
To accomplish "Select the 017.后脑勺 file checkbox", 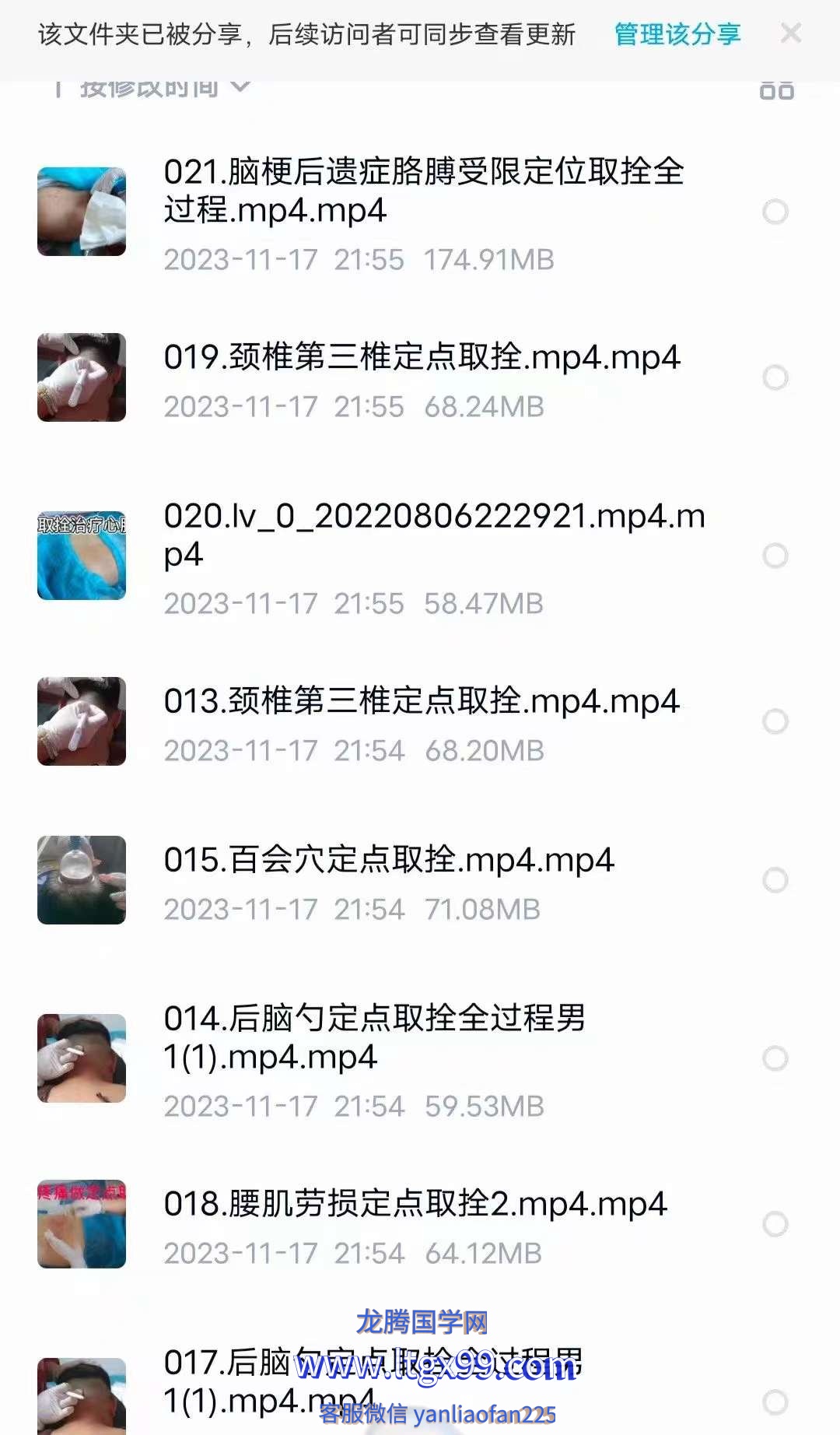I will pos(775,1402).
